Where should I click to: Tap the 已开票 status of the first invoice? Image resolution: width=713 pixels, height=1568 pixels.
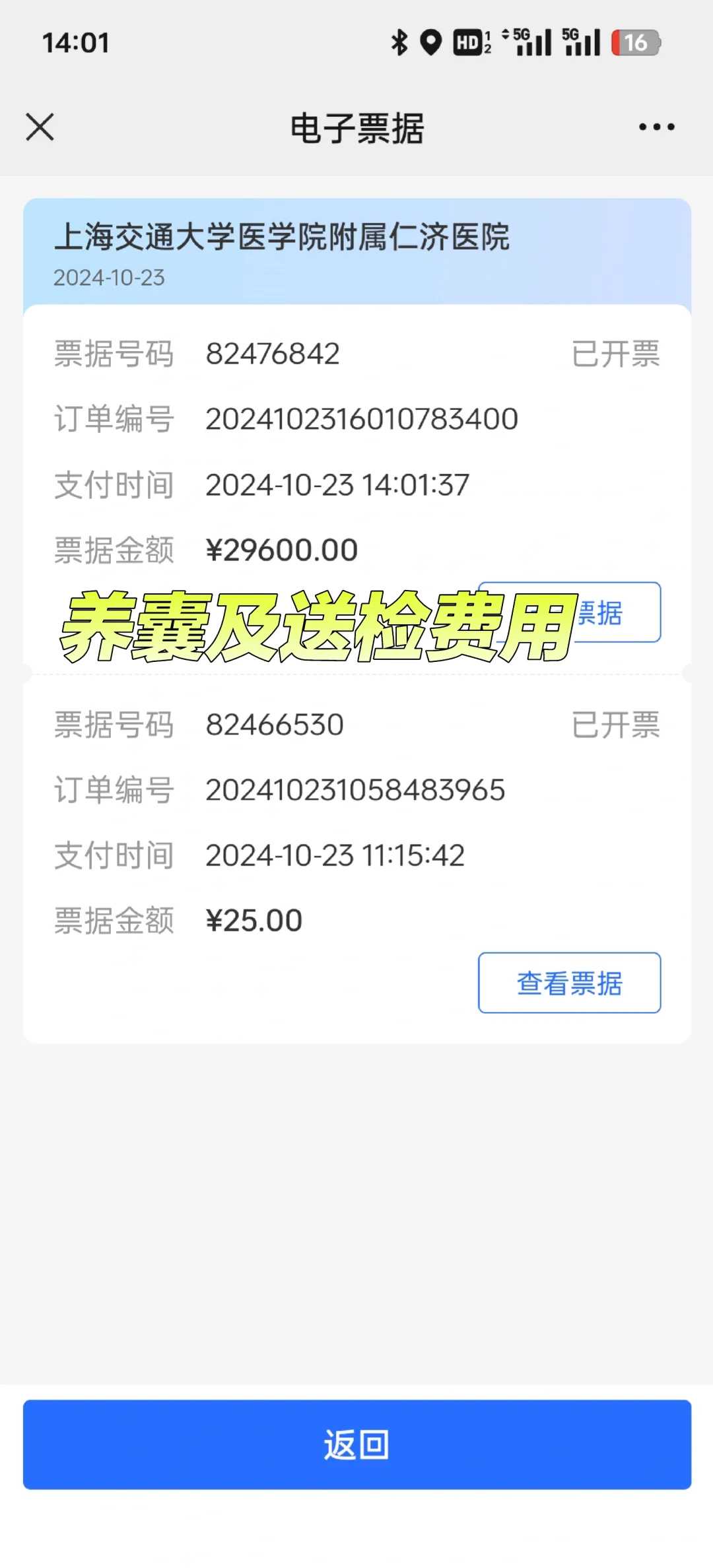tap(617, 354)
